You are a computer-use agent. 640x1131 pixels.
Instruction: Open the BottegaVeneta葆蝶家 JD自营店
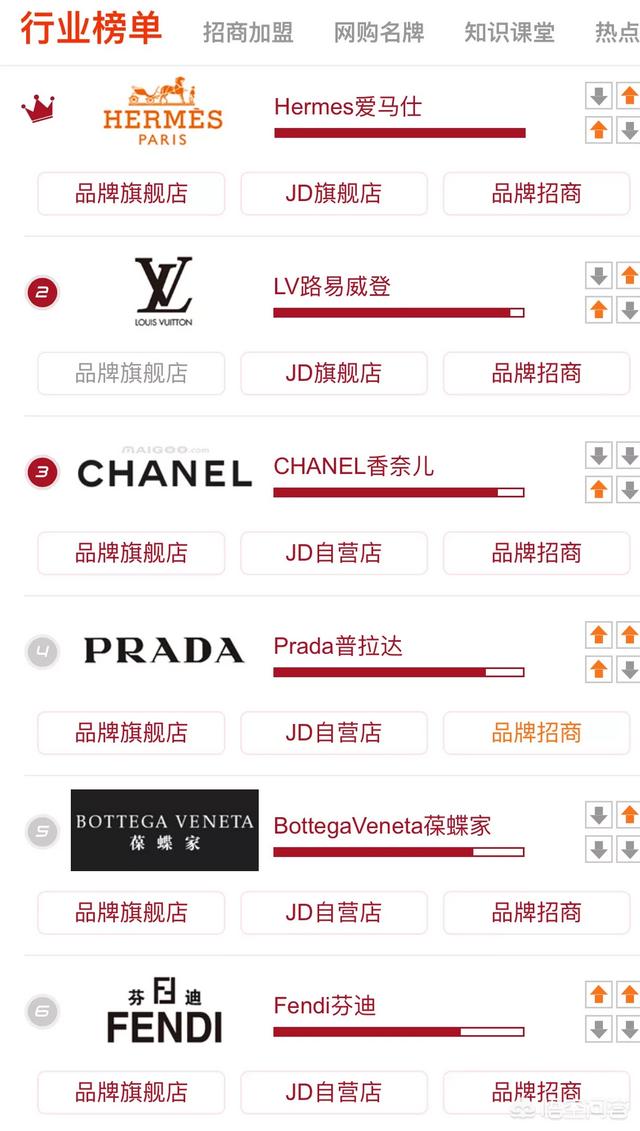tap(333, 912)
